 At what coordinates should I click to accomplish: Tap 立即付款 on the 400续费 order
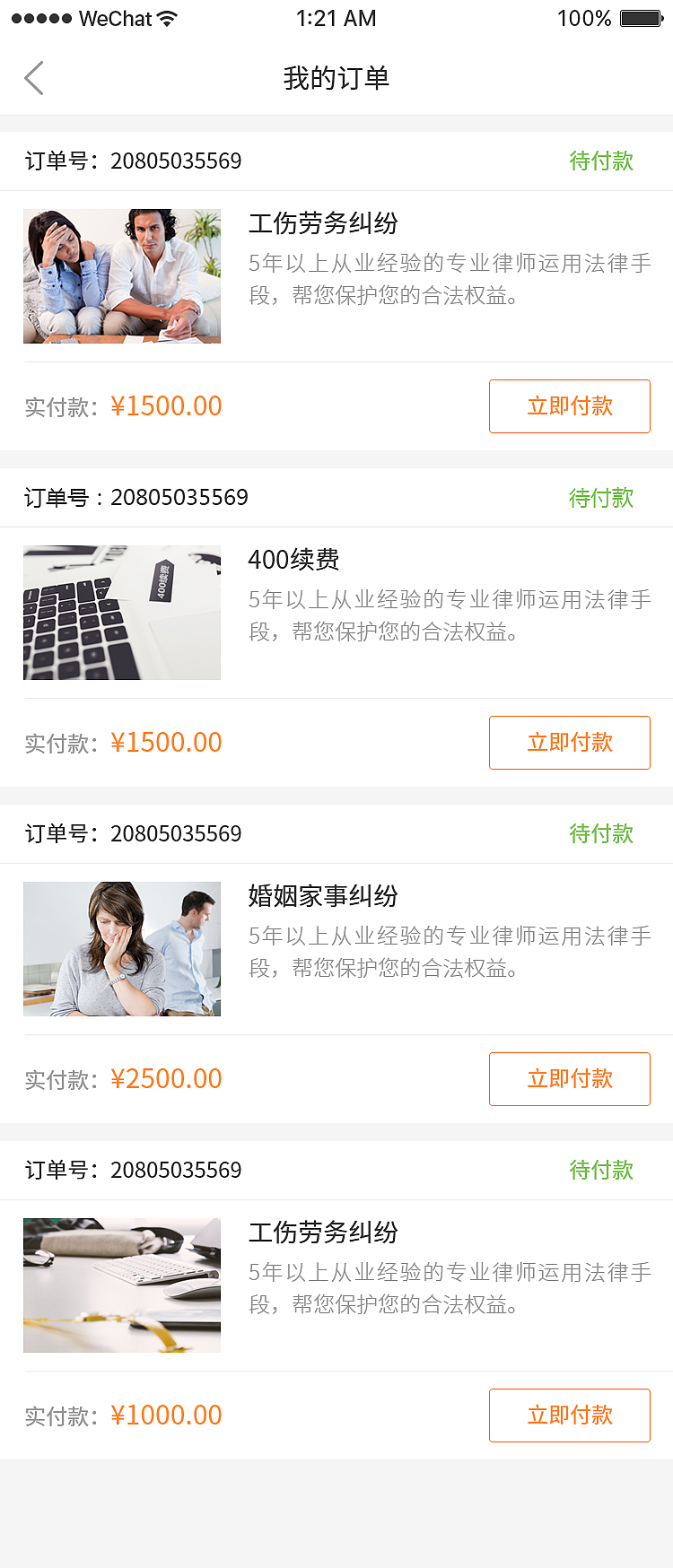tap(569, 742)
